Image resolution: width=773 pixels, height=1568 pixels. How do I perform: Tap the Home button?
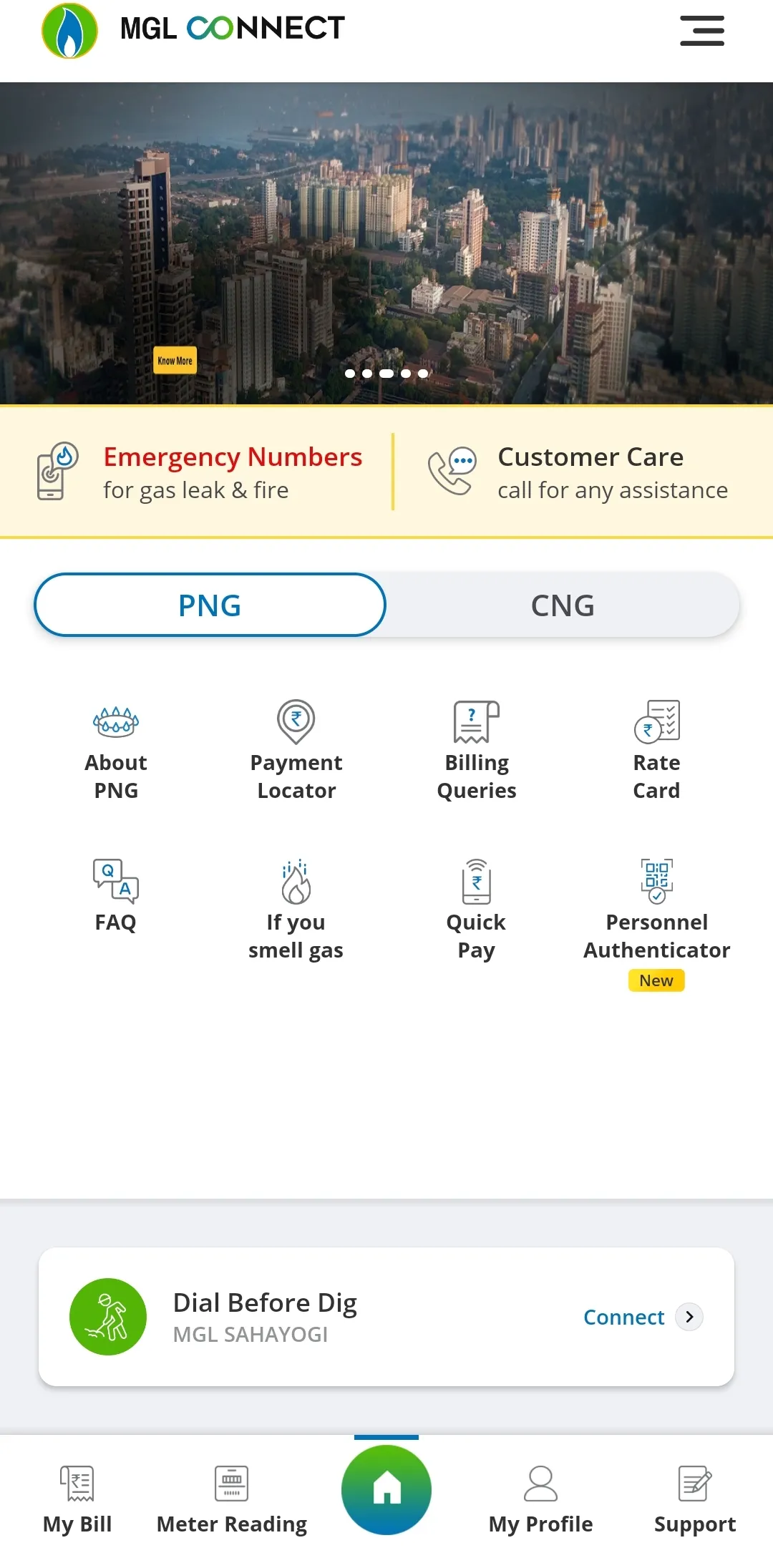[x=386, y=1490]
